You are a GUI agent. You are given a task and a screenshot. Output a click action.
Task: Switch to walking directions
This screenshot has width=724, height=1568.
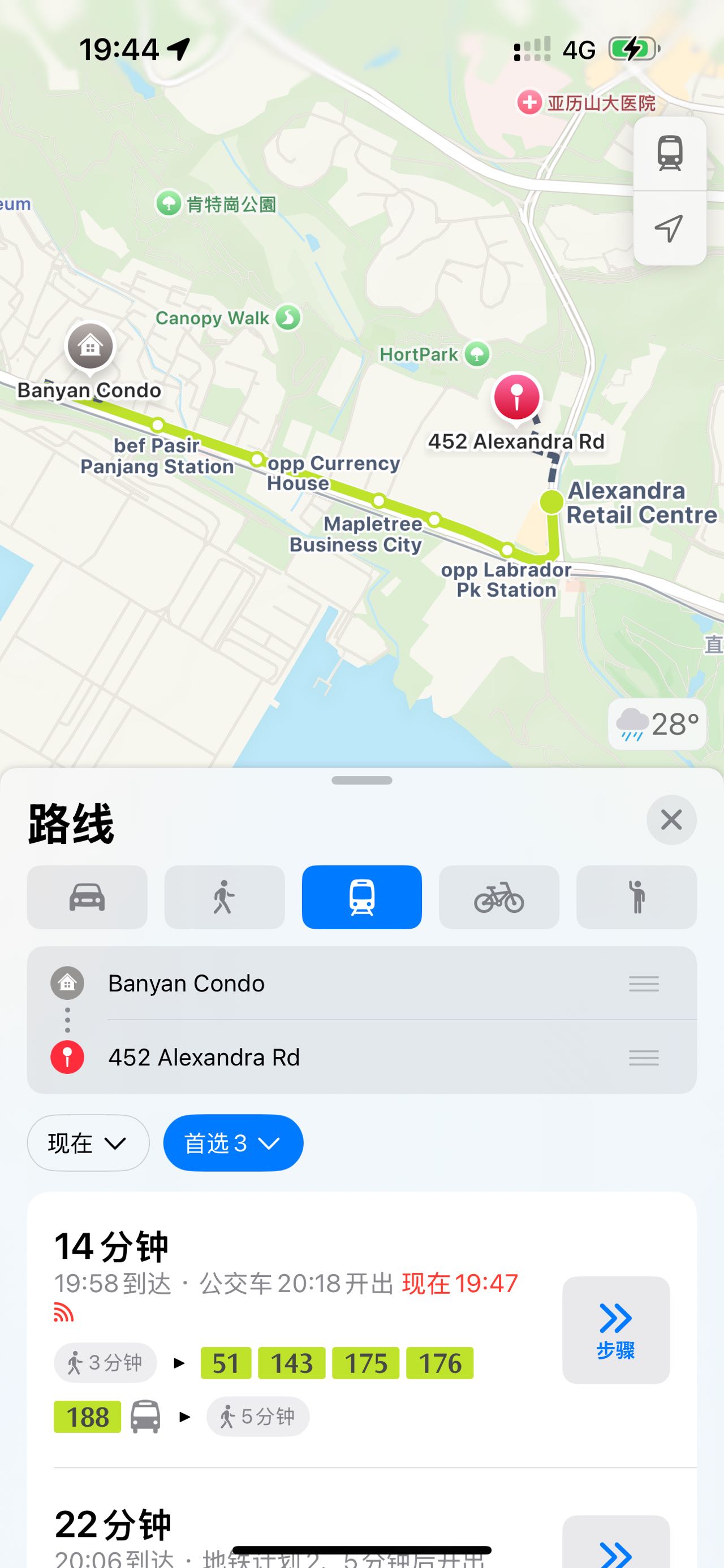tap(224, 896)
